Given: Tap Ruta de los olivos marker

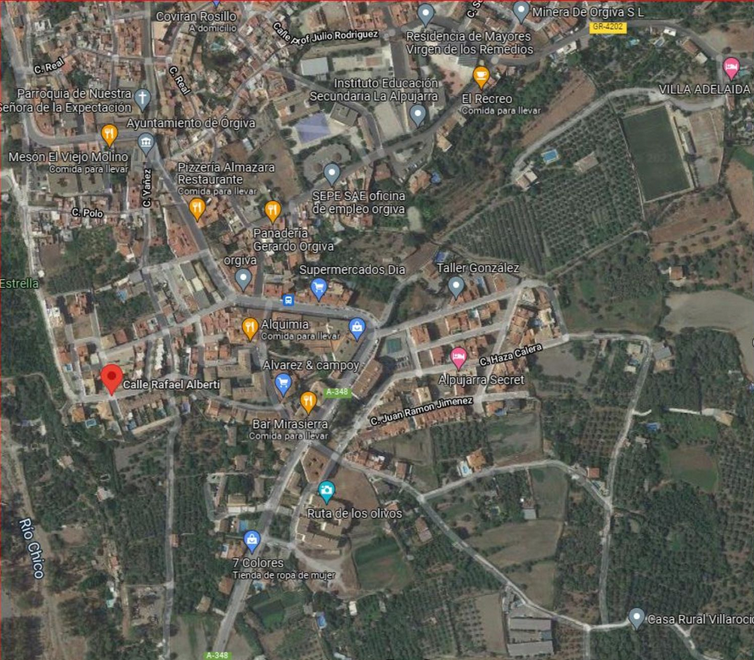Looking at the screenshot, I should (x=326, y=491).
